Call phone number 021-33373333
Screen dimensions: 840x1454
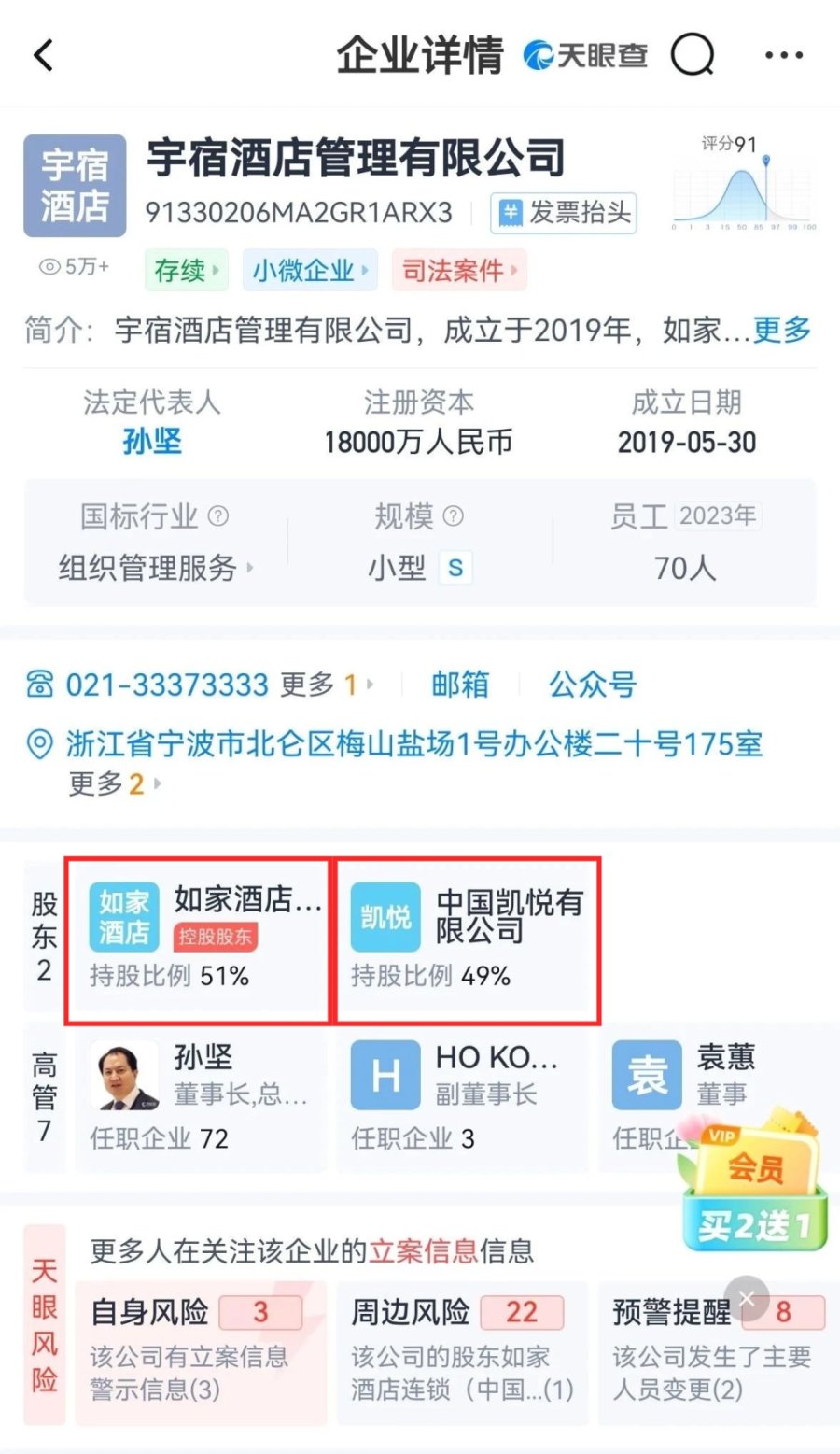coord(167,685)
